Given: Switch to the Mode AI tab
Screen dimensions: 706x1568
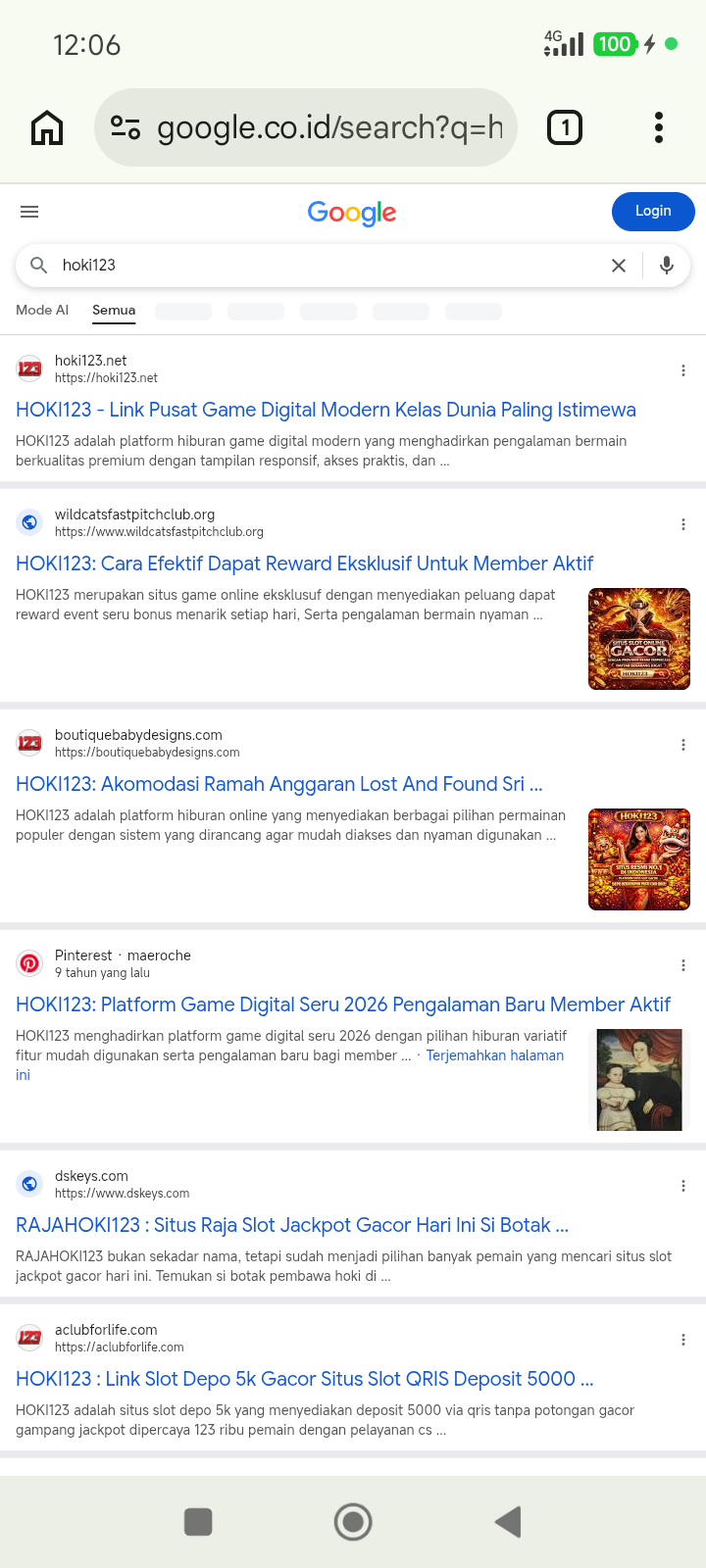Looking at the screenshot, I should (x=42, y=310).
